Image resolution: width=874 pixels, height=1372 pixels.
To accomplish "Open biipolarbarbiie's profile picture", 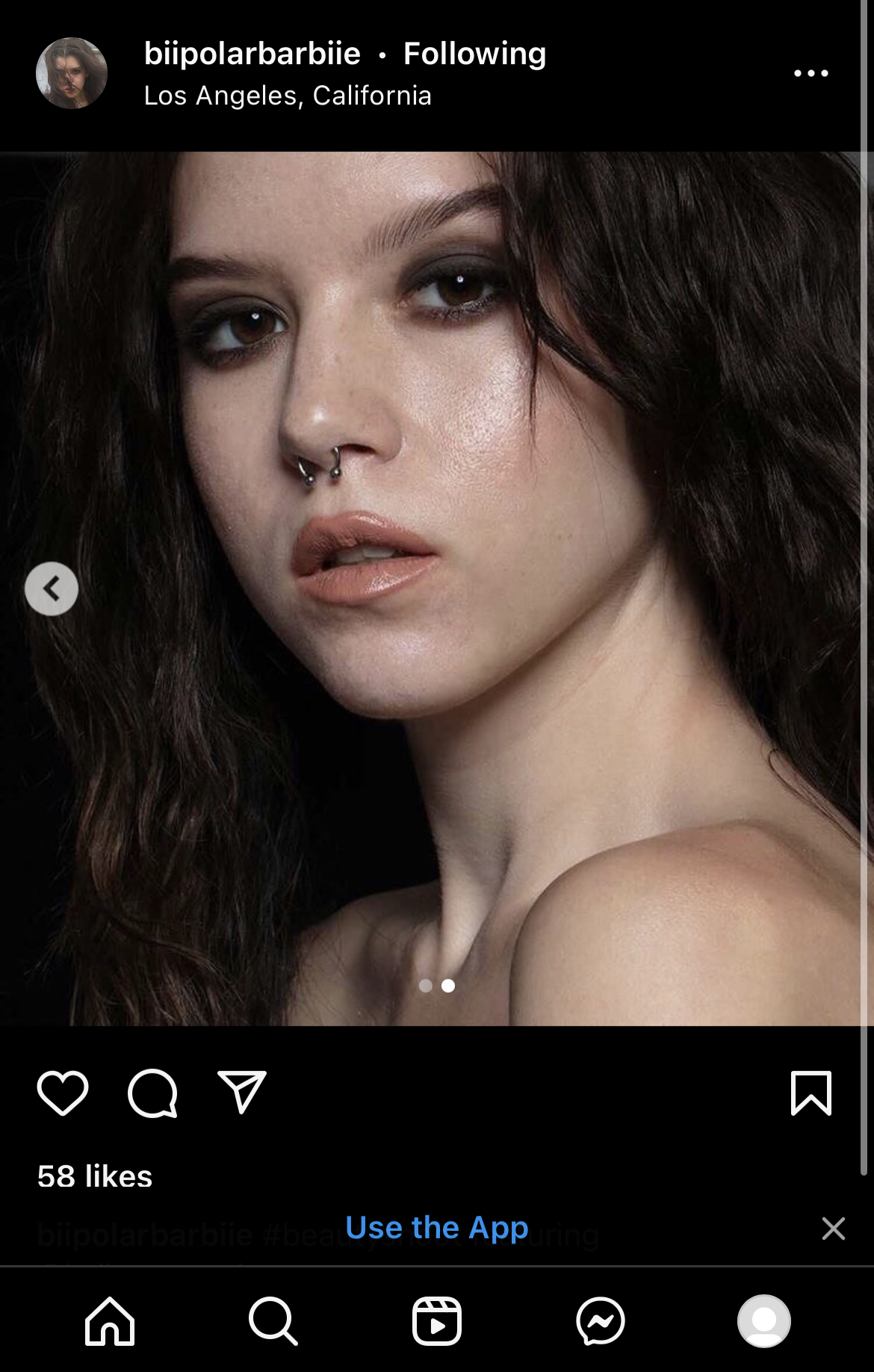I will coord(72,73).
